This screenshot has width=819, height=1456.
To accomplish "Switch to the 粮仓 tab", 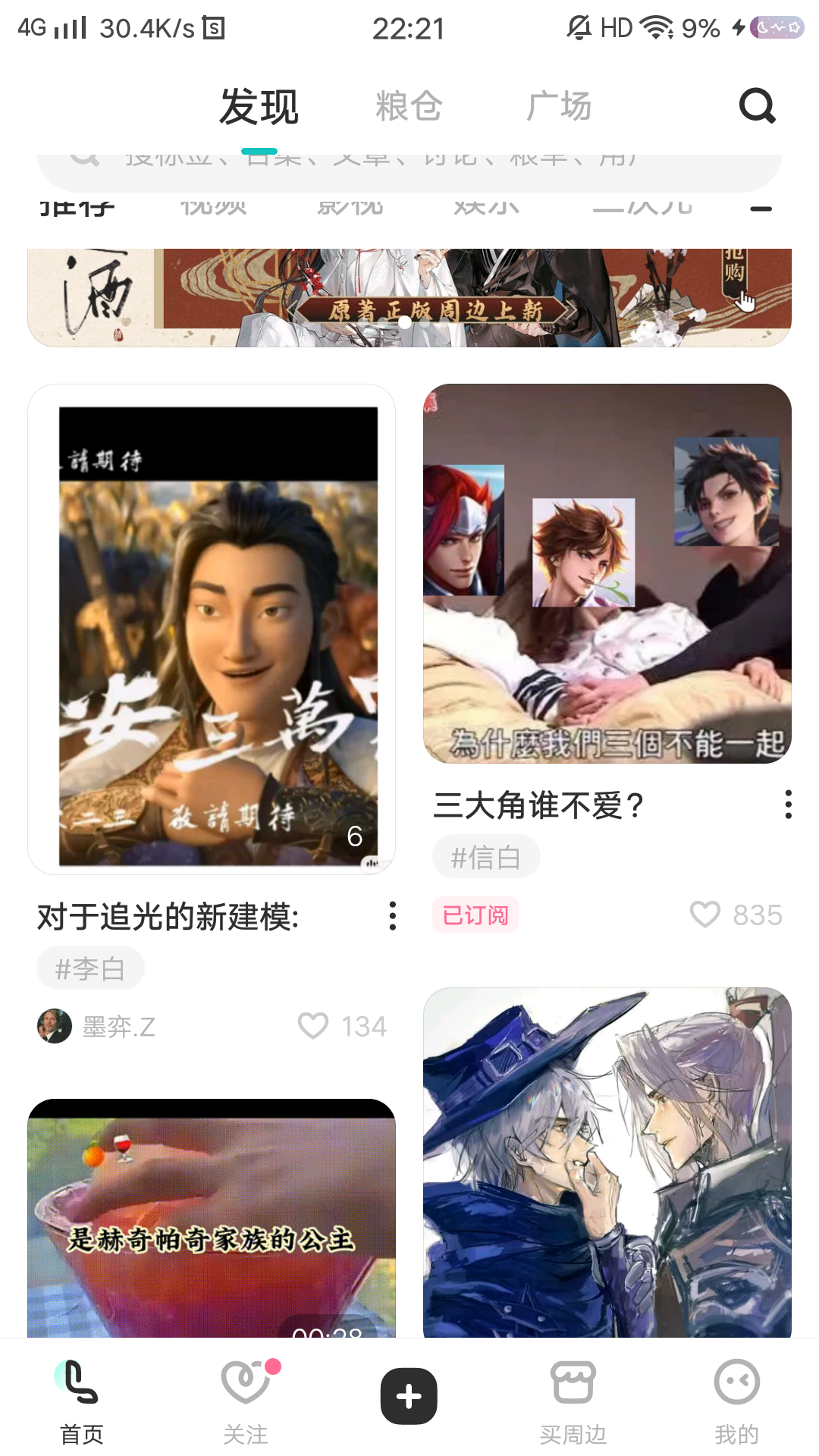I will tap(409, 106).
